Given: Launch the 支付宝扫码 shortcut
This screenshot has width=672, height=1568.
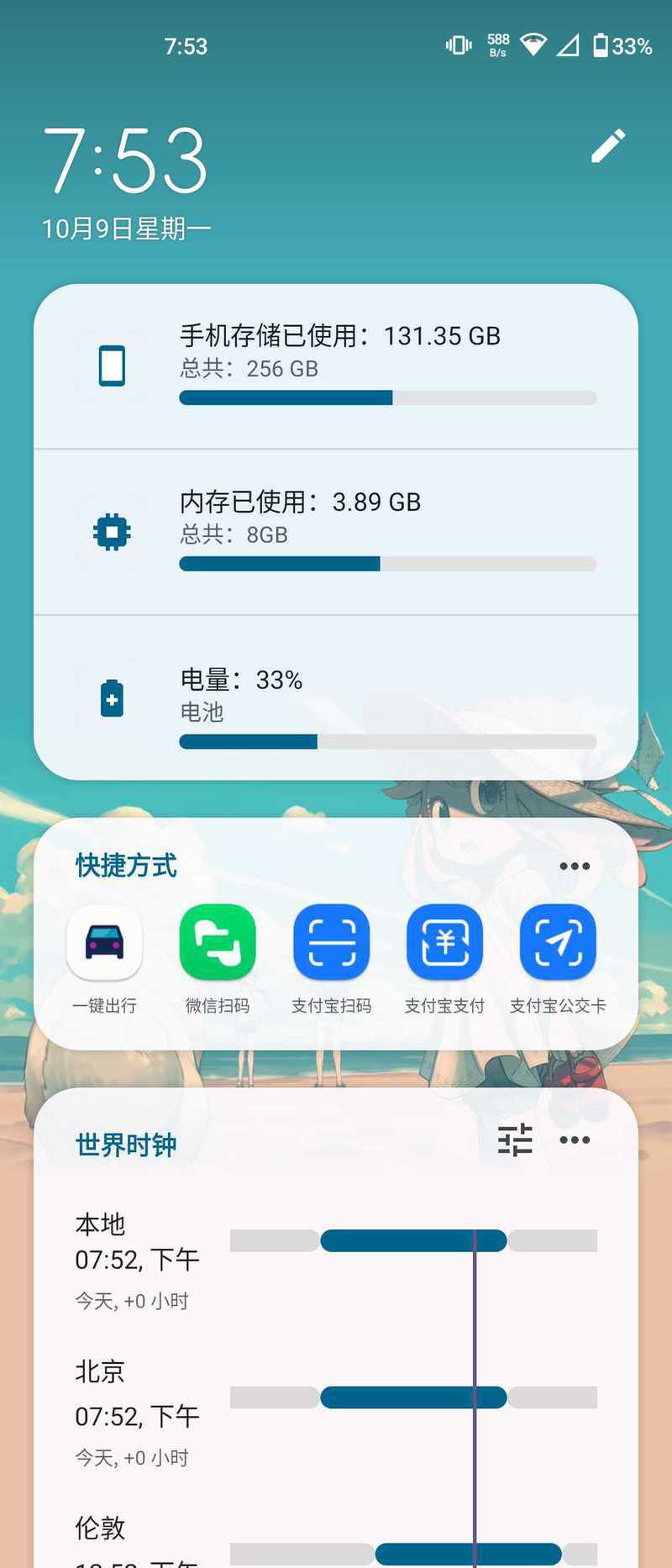Looking at the screenshot, I should 331,943.
